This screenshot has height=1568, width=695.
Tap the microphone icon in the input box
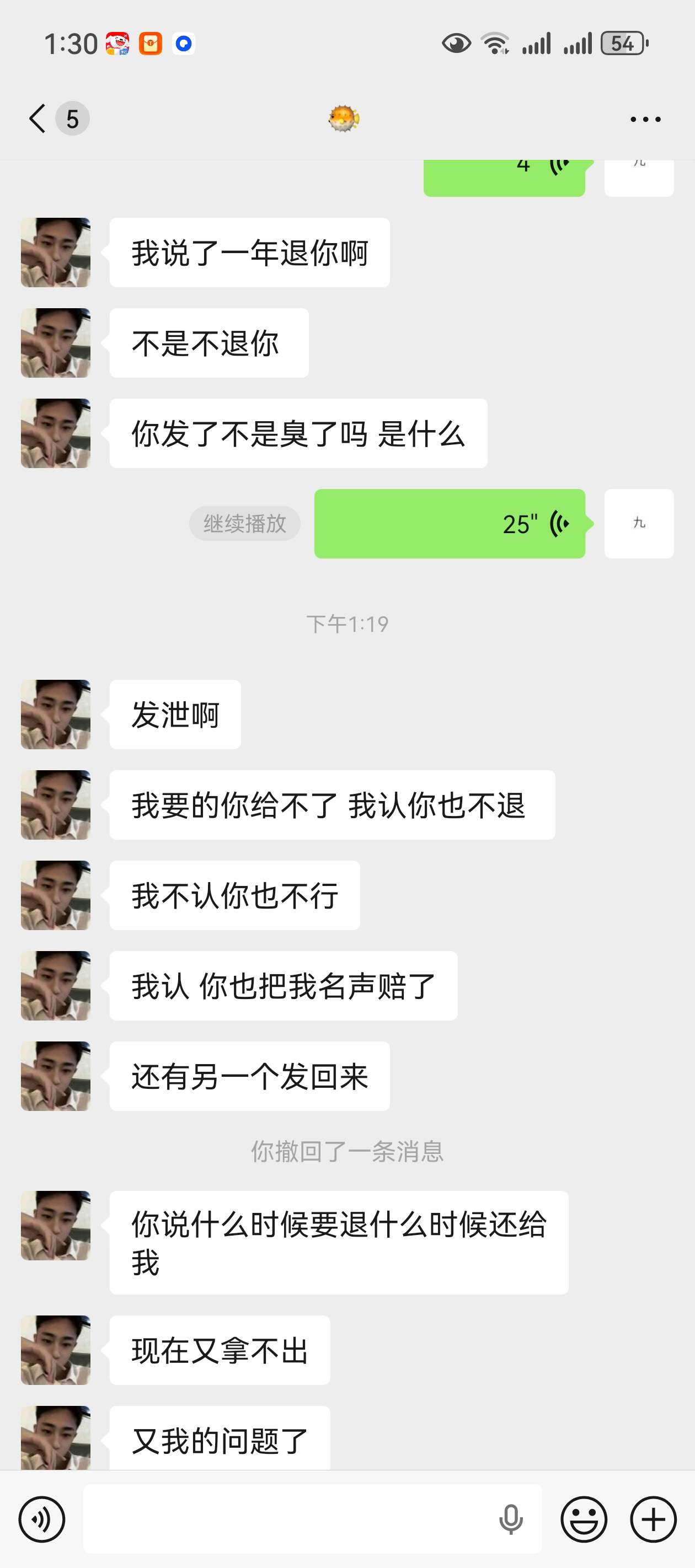[x=510, y=1519]
